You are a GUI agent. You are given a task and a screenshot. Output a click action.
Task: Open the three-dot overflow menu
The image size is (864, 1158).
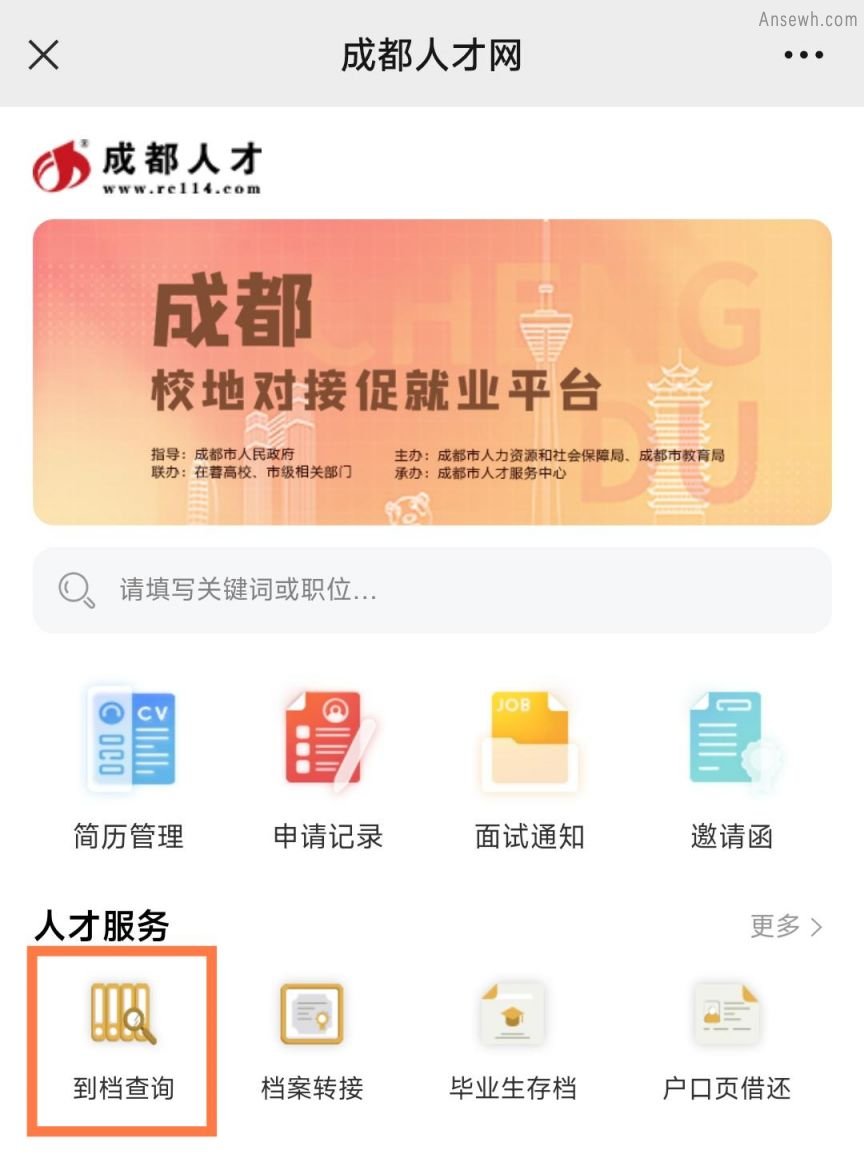[803, 56]
